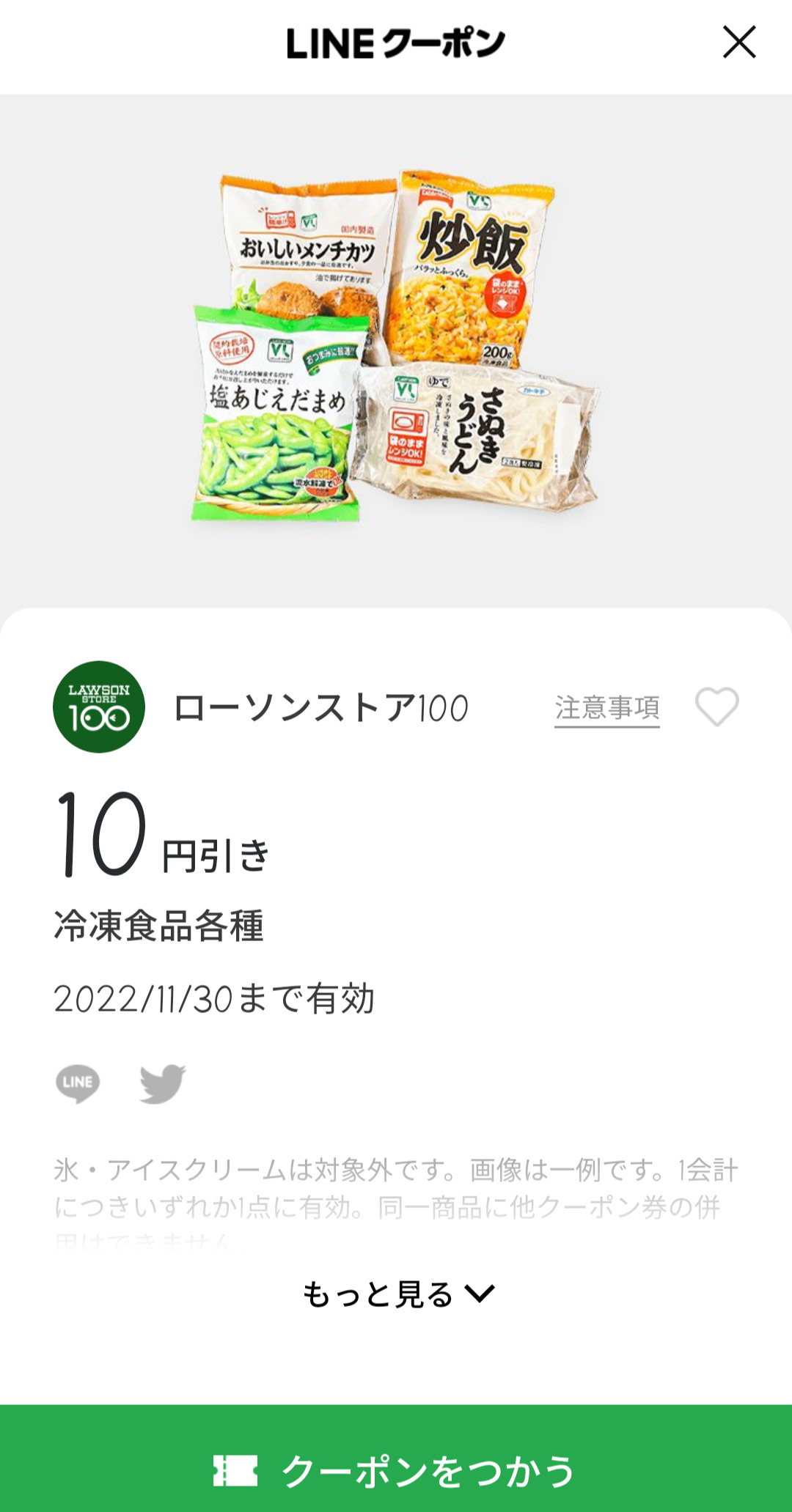This screenshot has width=792, height=1512.
Task: Expand details with もっと見る
Action: click(398, 1294)
